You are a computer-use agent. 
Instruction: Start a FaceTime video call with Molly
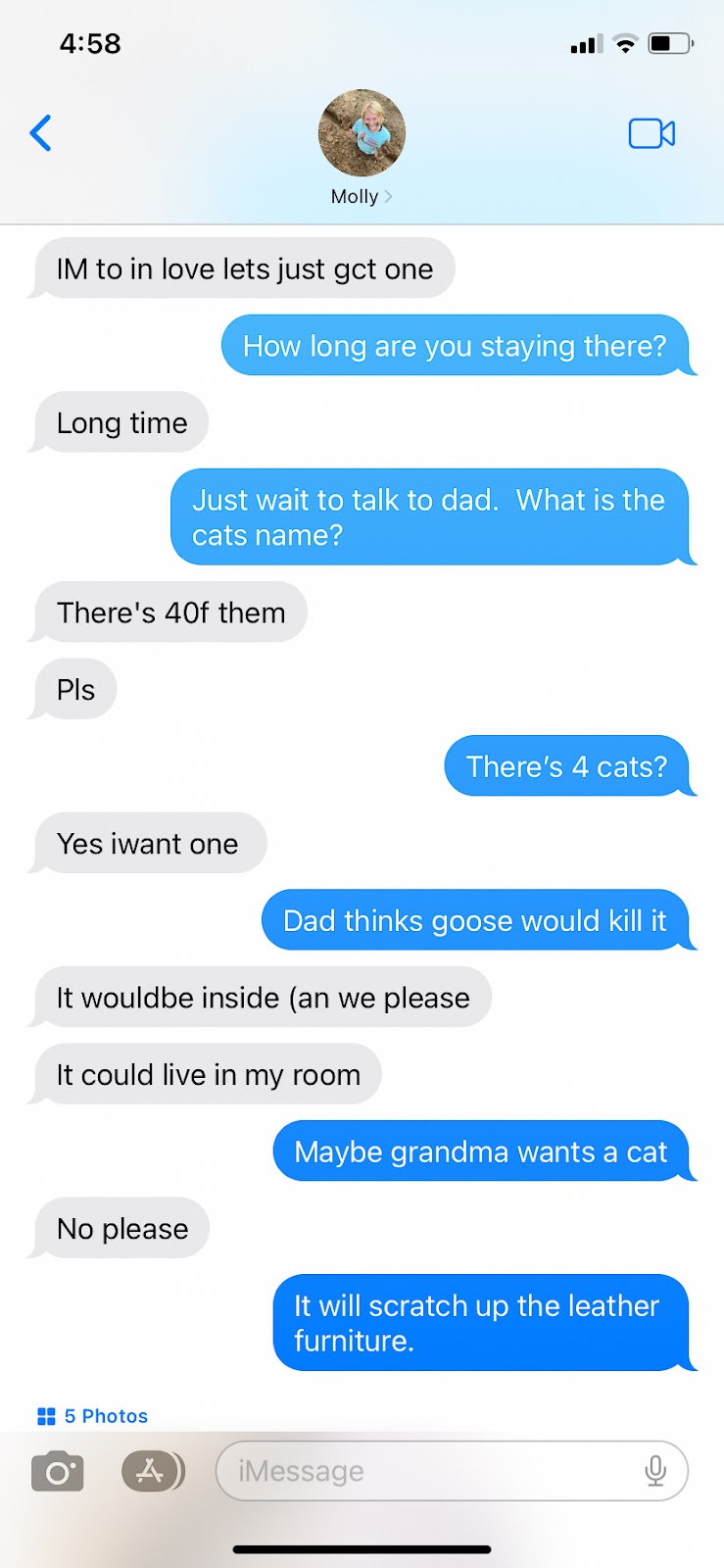[x=652, y=133]
